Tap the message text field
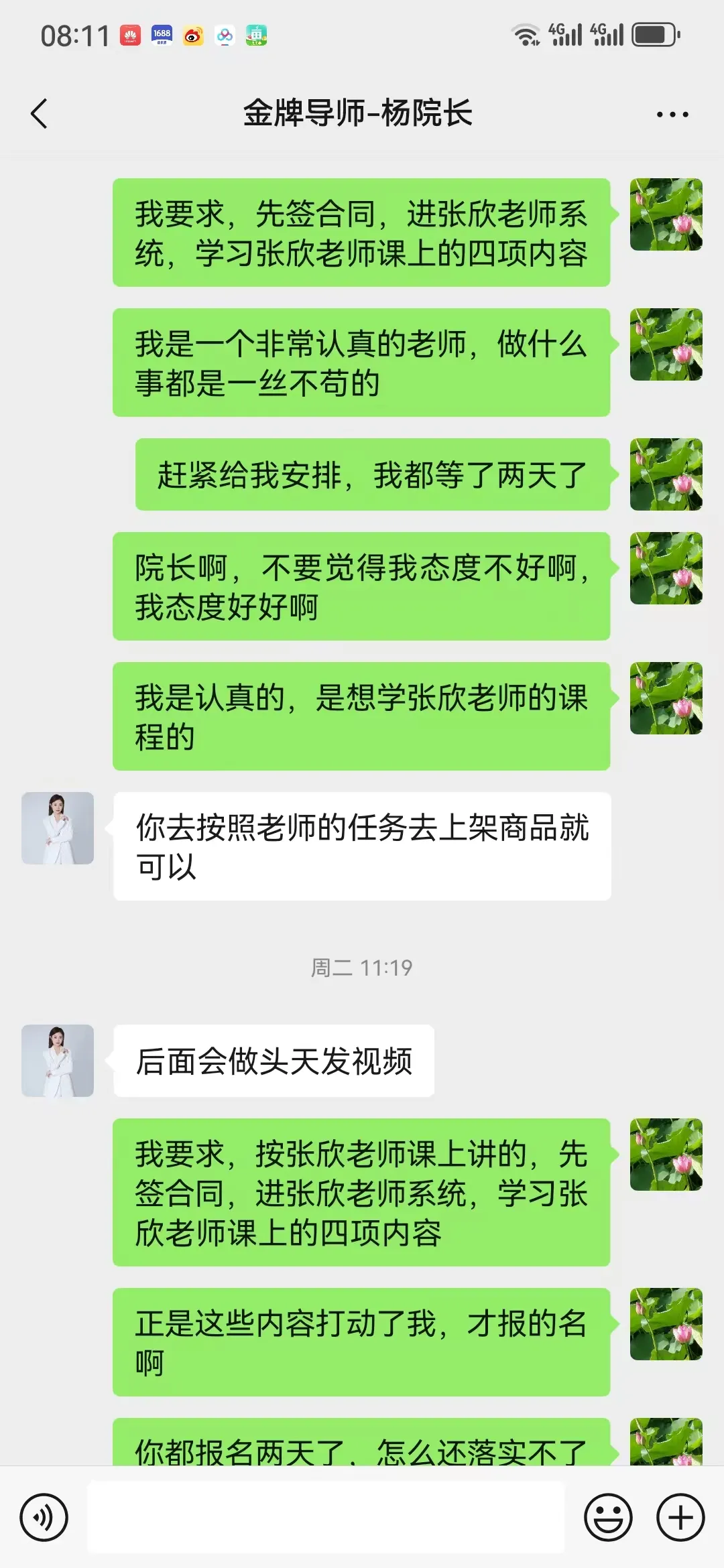 click(x=326, y=1517)
